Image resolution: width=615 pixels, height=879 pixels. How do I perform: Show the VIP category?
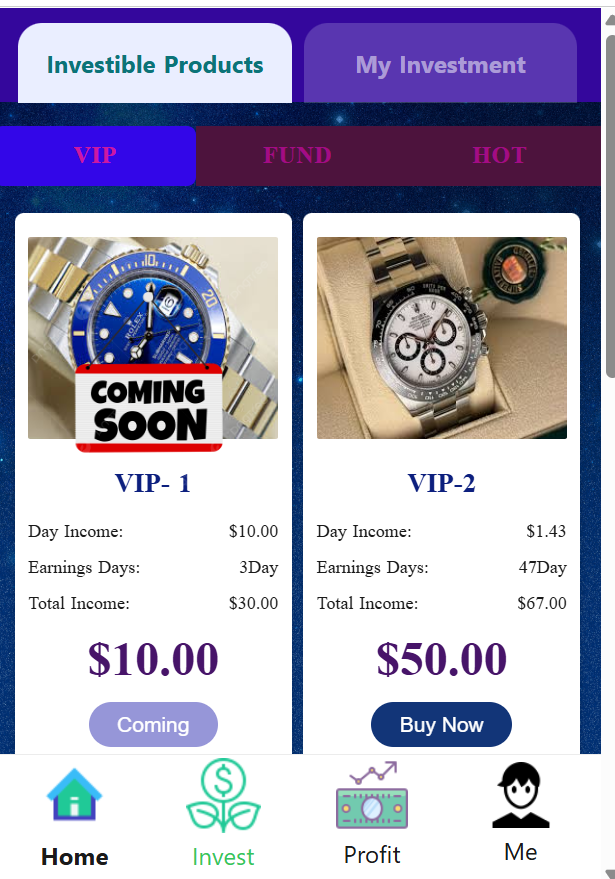(96, 155)
